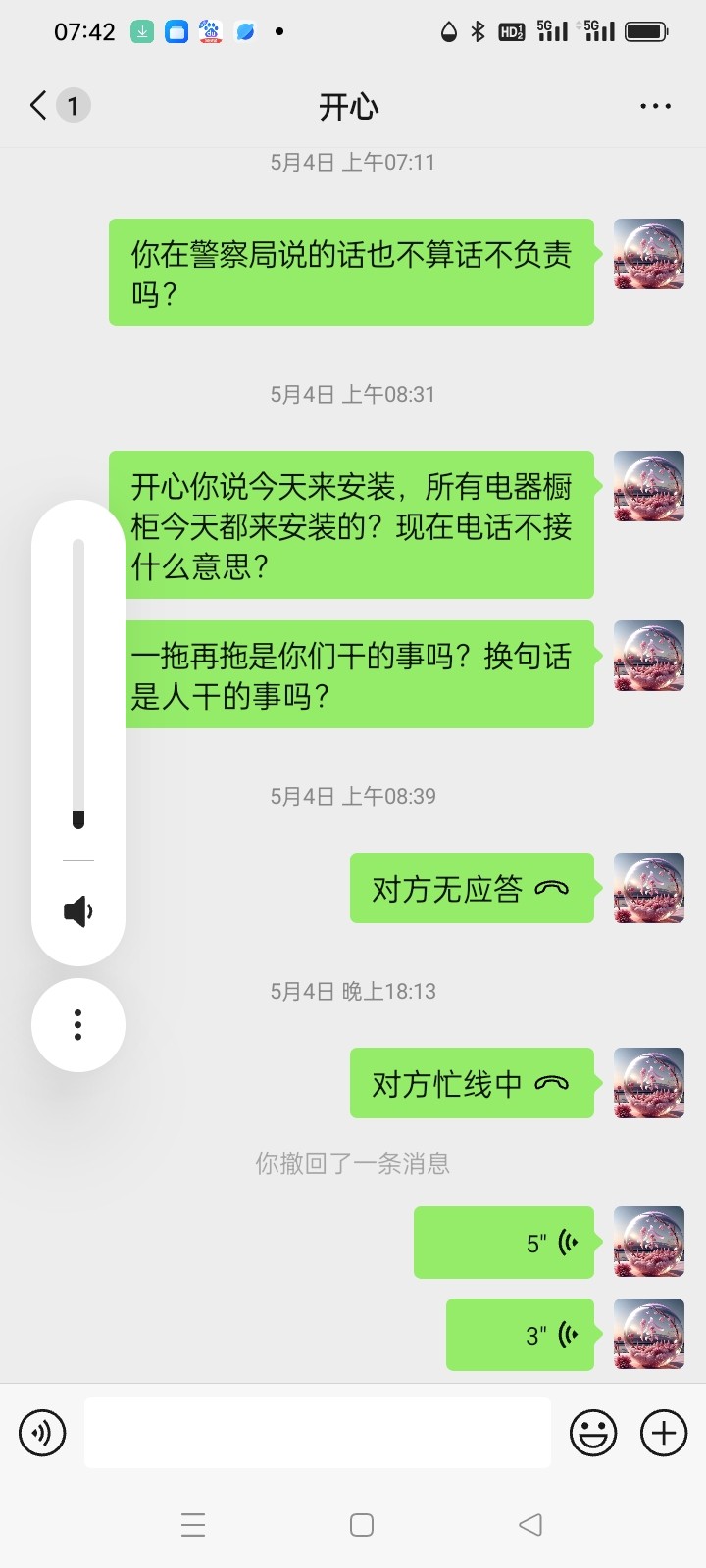Play the 5-second voice message
This screenshot has width=706, height=1568.
[x=504, y=1243]
